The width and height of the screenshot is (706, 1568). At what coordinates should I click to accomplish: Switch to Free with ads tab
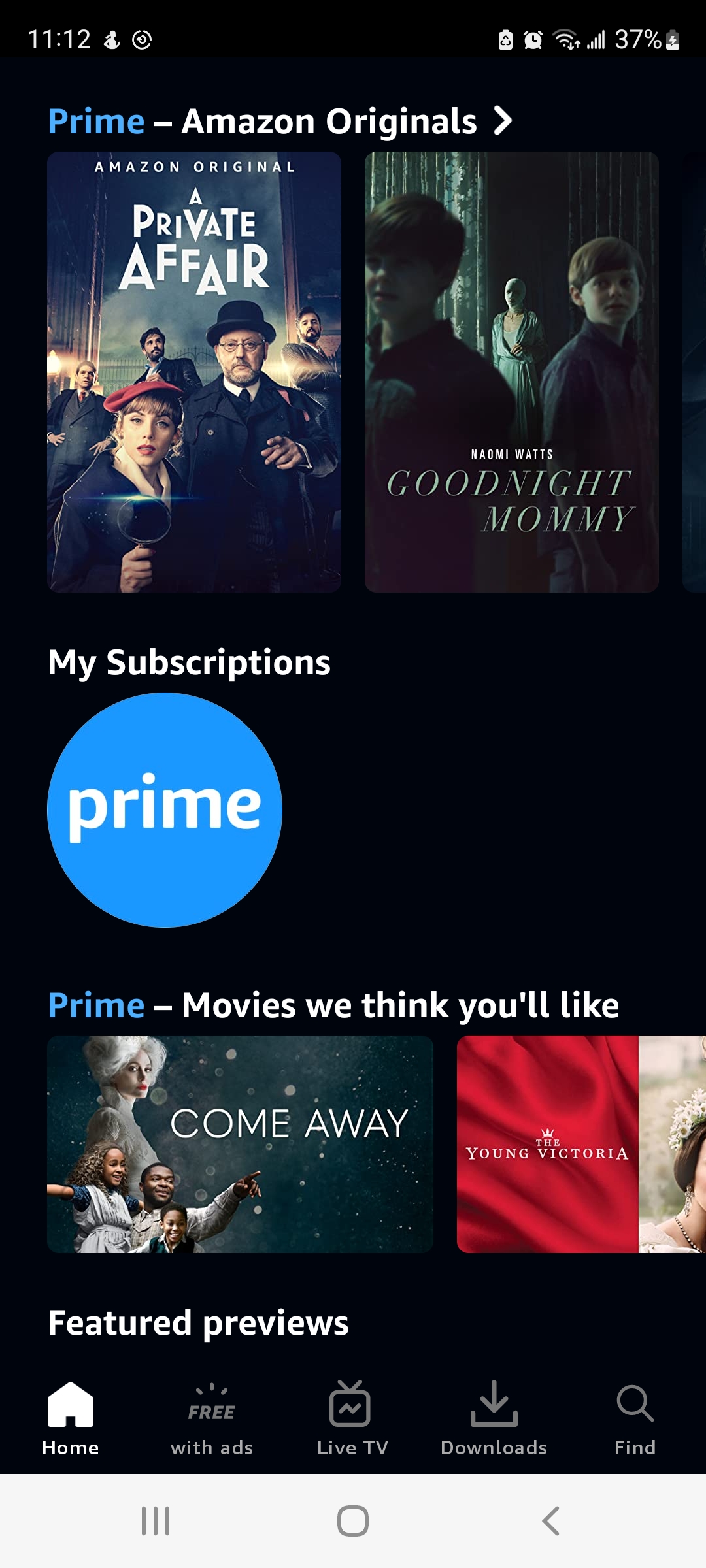coord(211,1419)
